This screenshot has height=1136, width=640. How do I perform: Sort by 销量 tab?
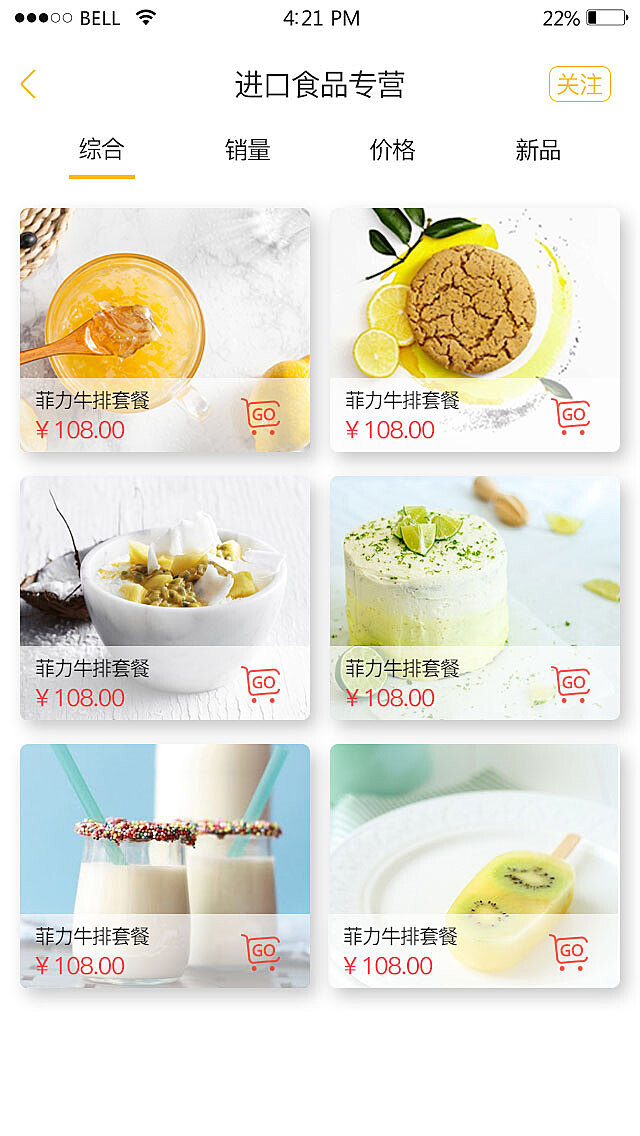click(x=247, y=150)
